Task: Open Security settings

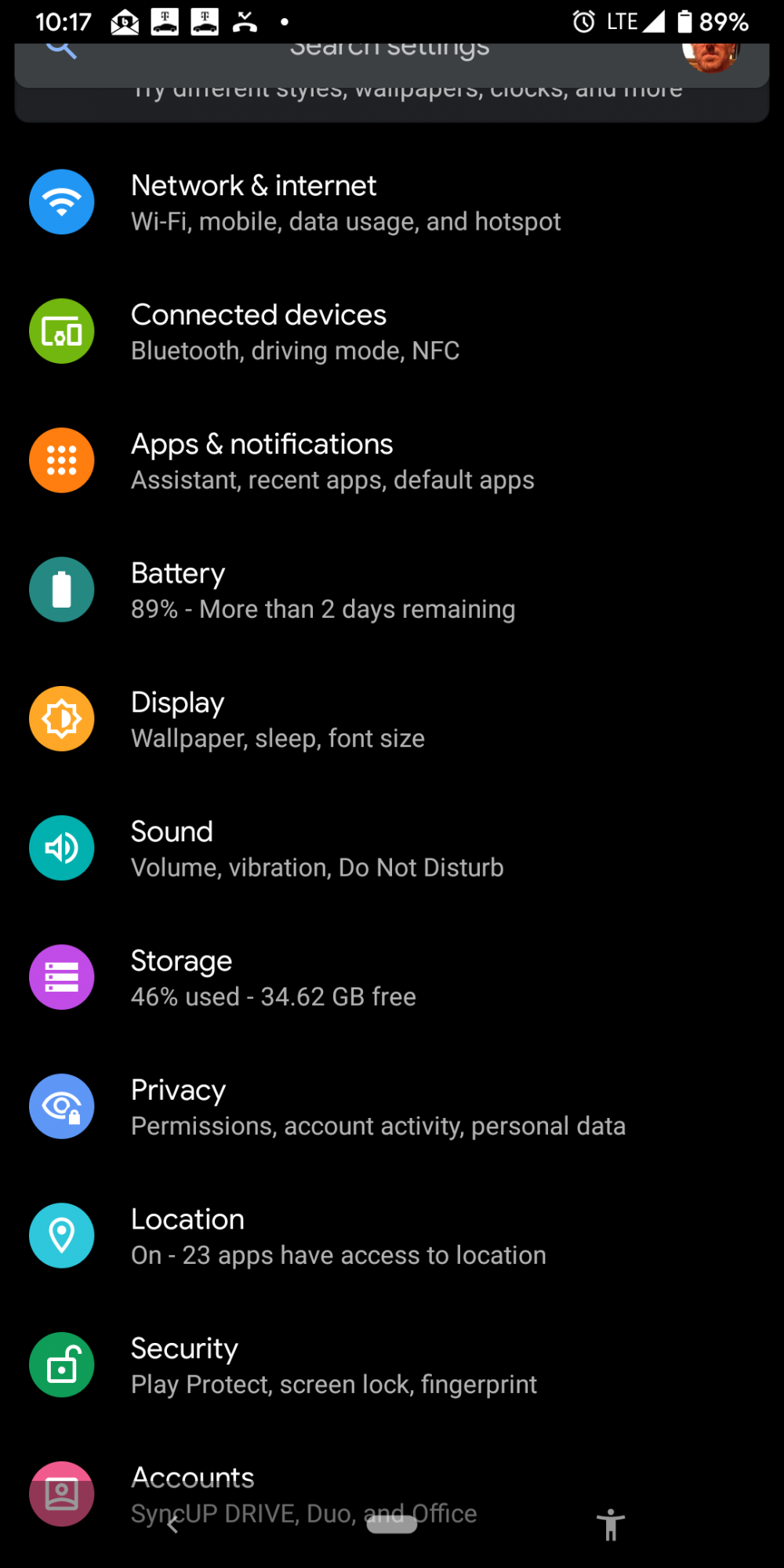Action: click(392, 1365)
